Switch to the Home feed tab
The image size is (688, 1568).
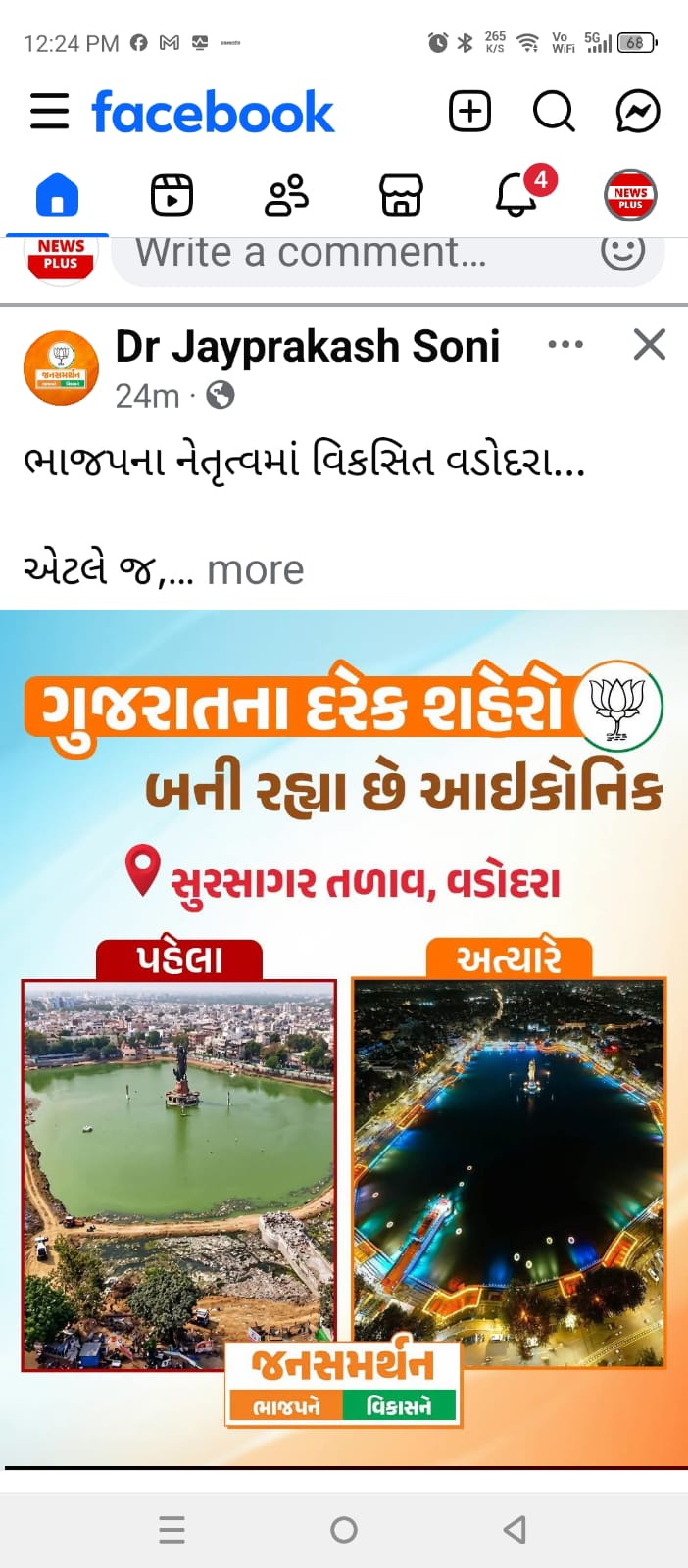pos(57,195)
